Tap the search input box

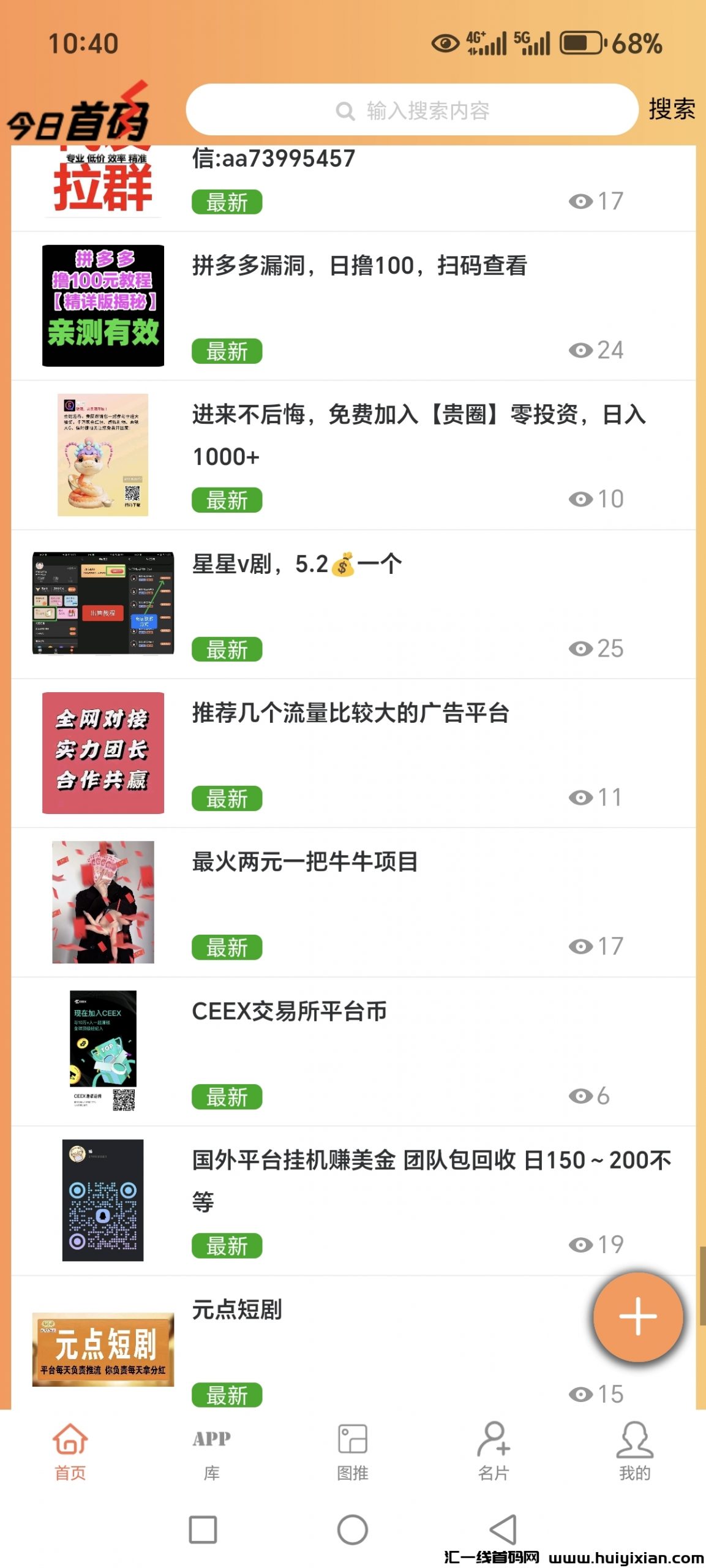tap(411, 110)
